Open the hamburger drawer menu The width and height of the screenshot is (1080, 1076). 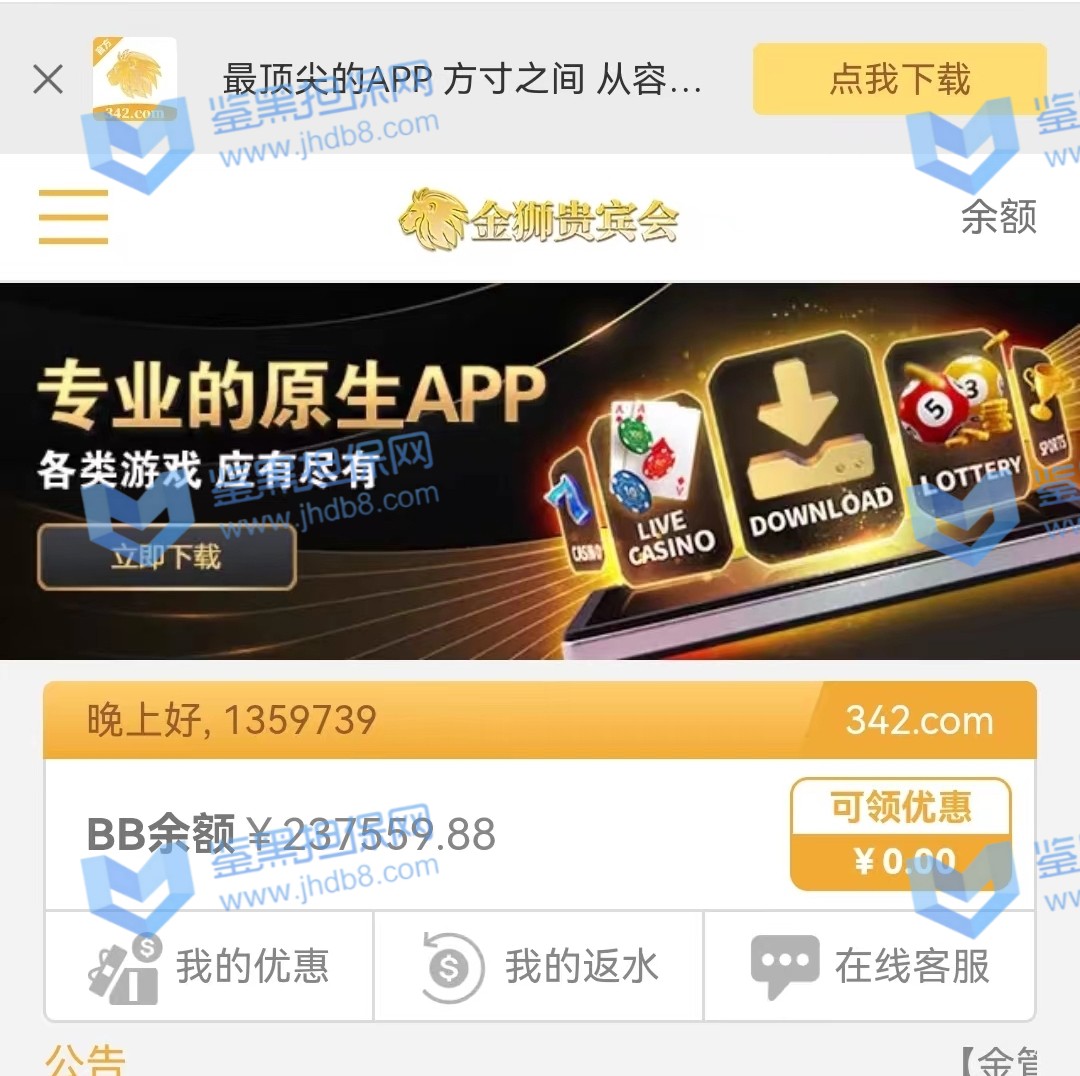(x=73, y=217)
